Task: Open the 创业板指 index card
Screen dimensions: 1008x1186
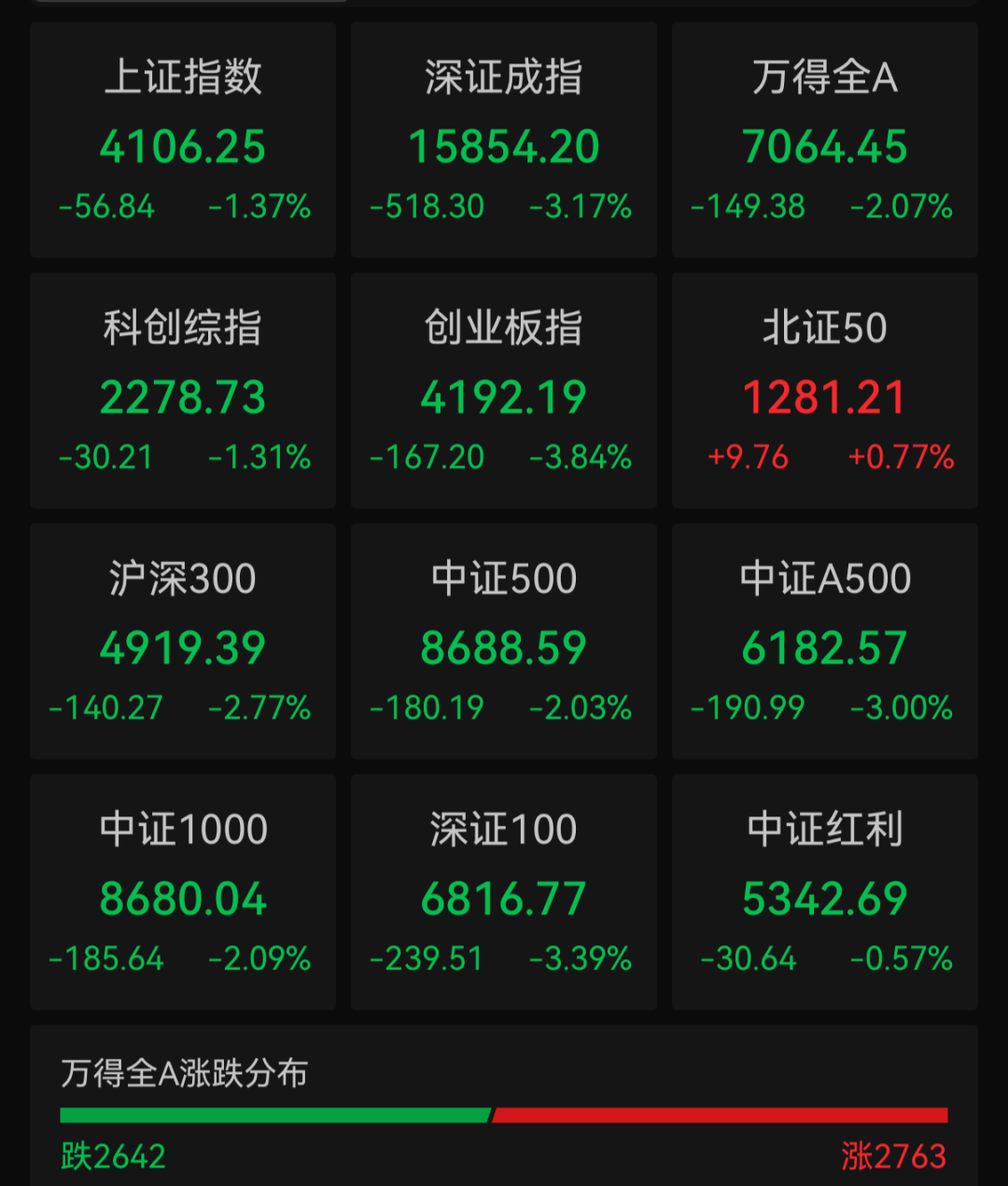Action: click(x=504, y=391)
